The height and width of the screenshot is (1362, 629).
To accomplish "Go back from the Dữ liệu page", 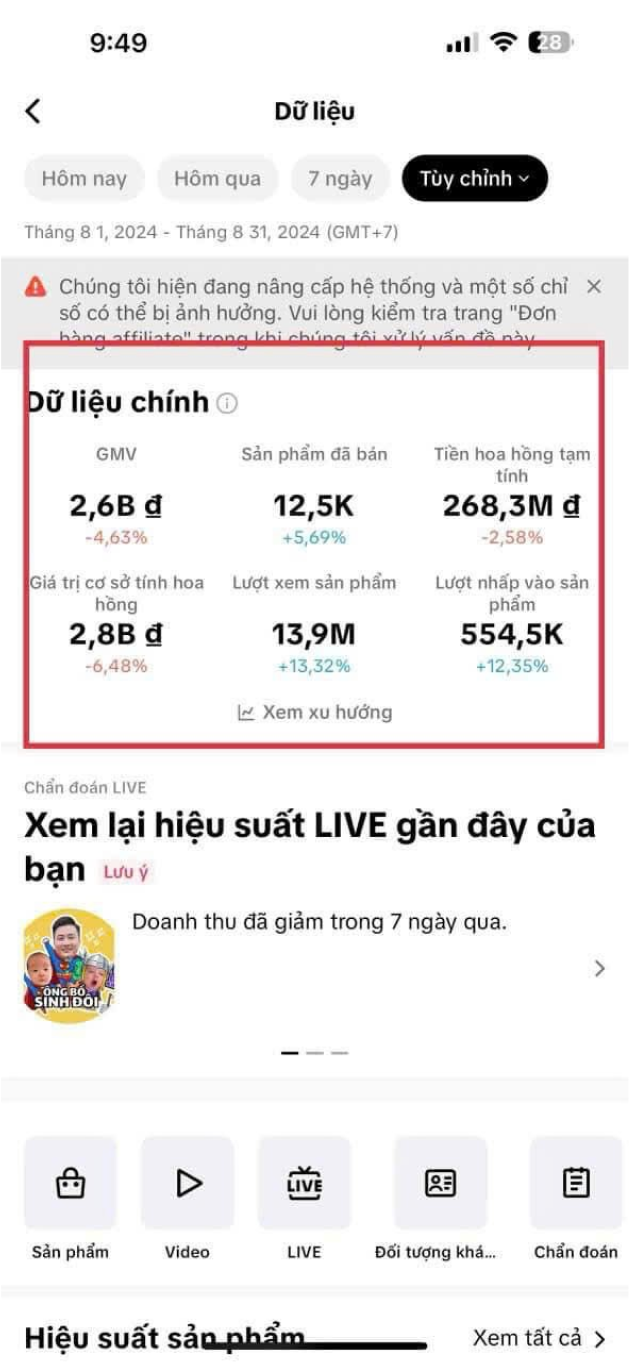I will click(34, 111).
